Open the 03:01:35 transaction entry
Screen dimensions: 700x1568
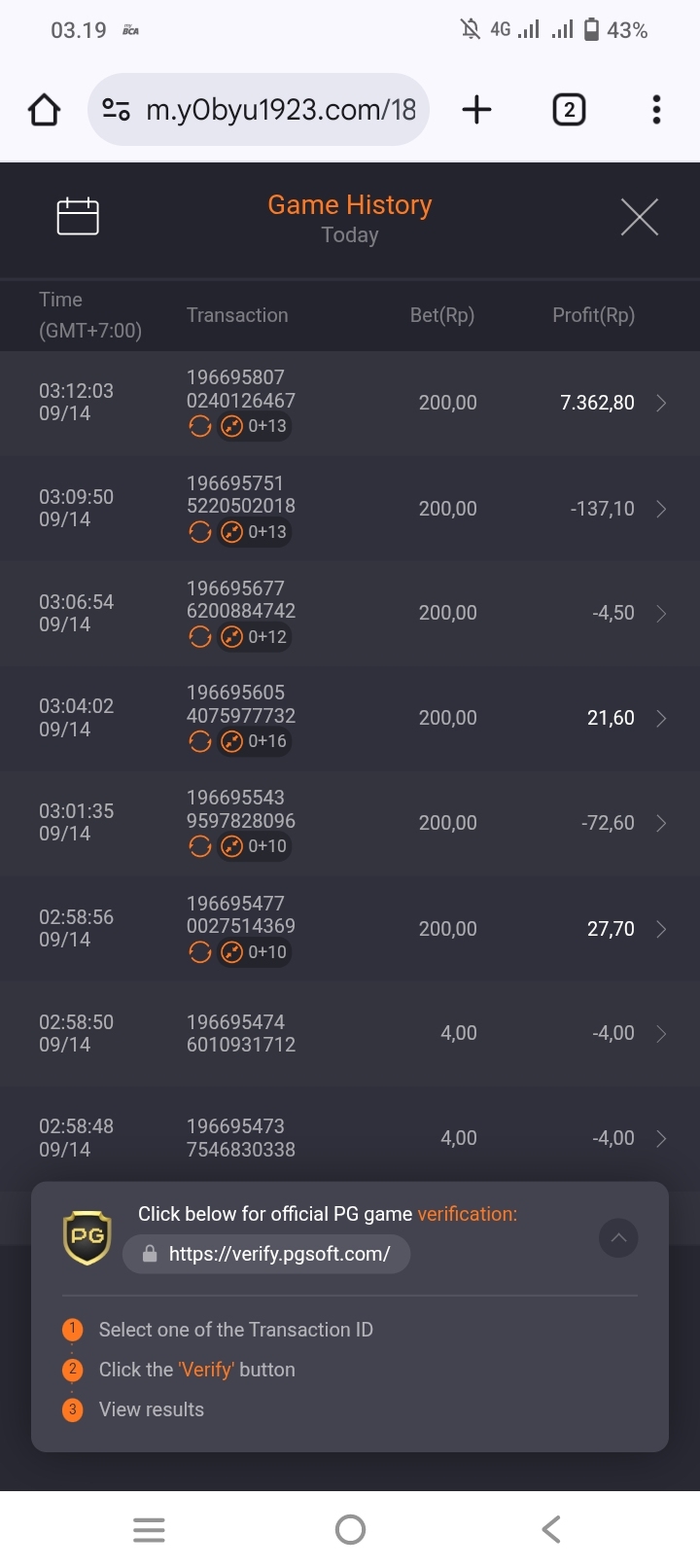[x=350, y=823]
